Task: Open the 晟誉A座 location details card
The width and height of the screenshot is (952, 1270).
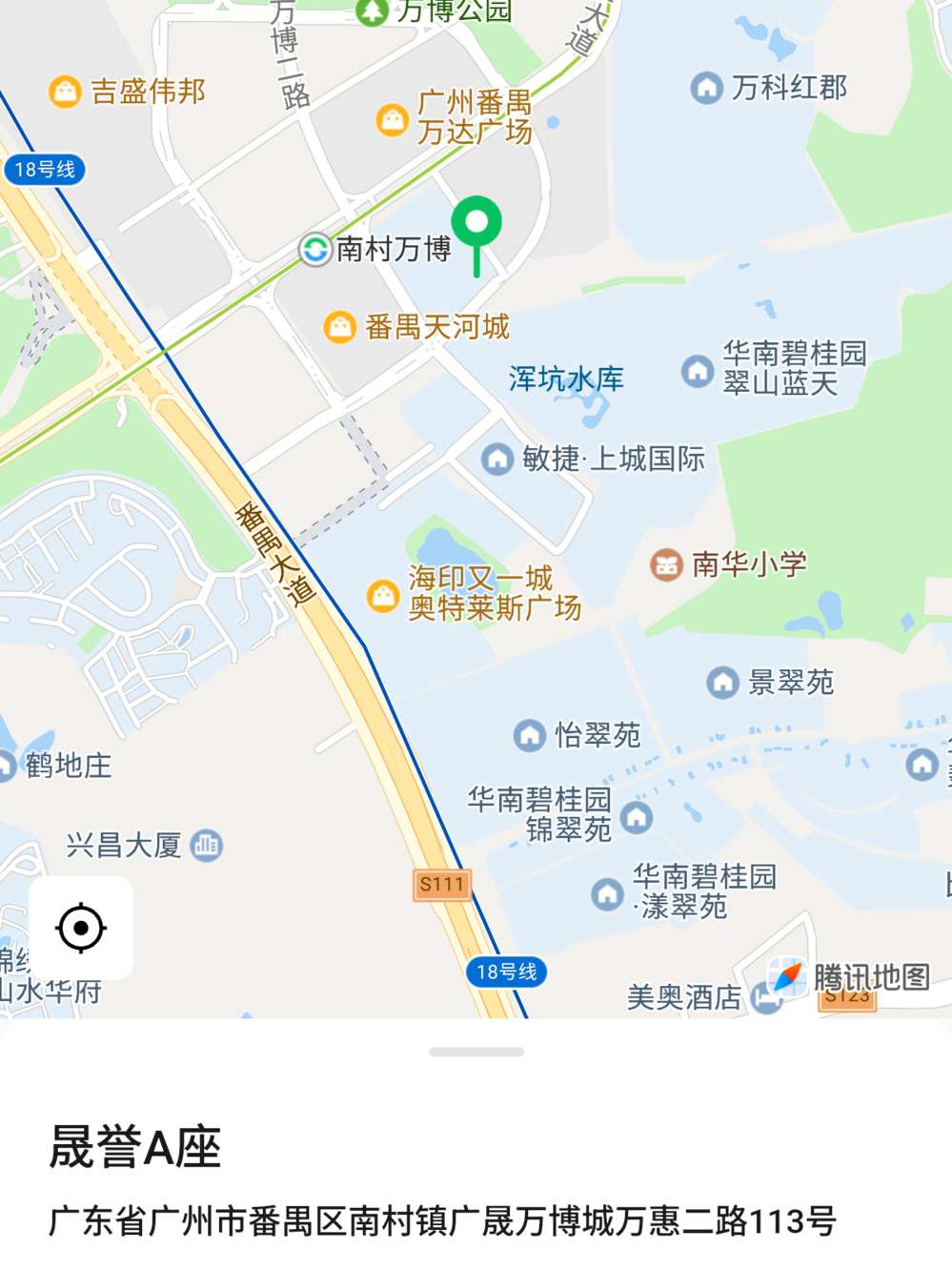Action: pyautogui.click(x=136, y=1146)
